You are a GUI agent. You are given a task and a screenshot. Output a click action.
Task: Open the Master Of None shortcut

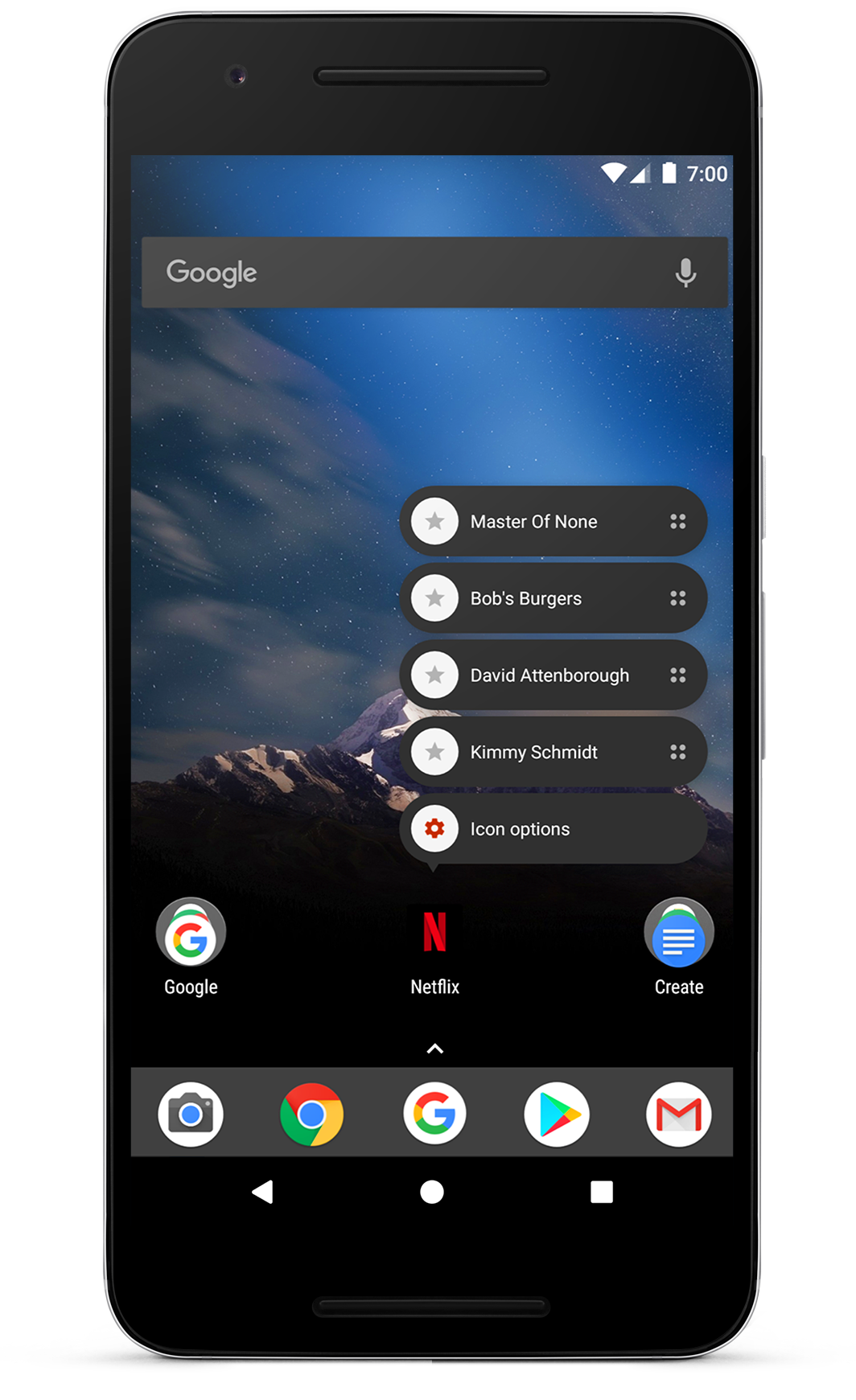tap(553, 521)
